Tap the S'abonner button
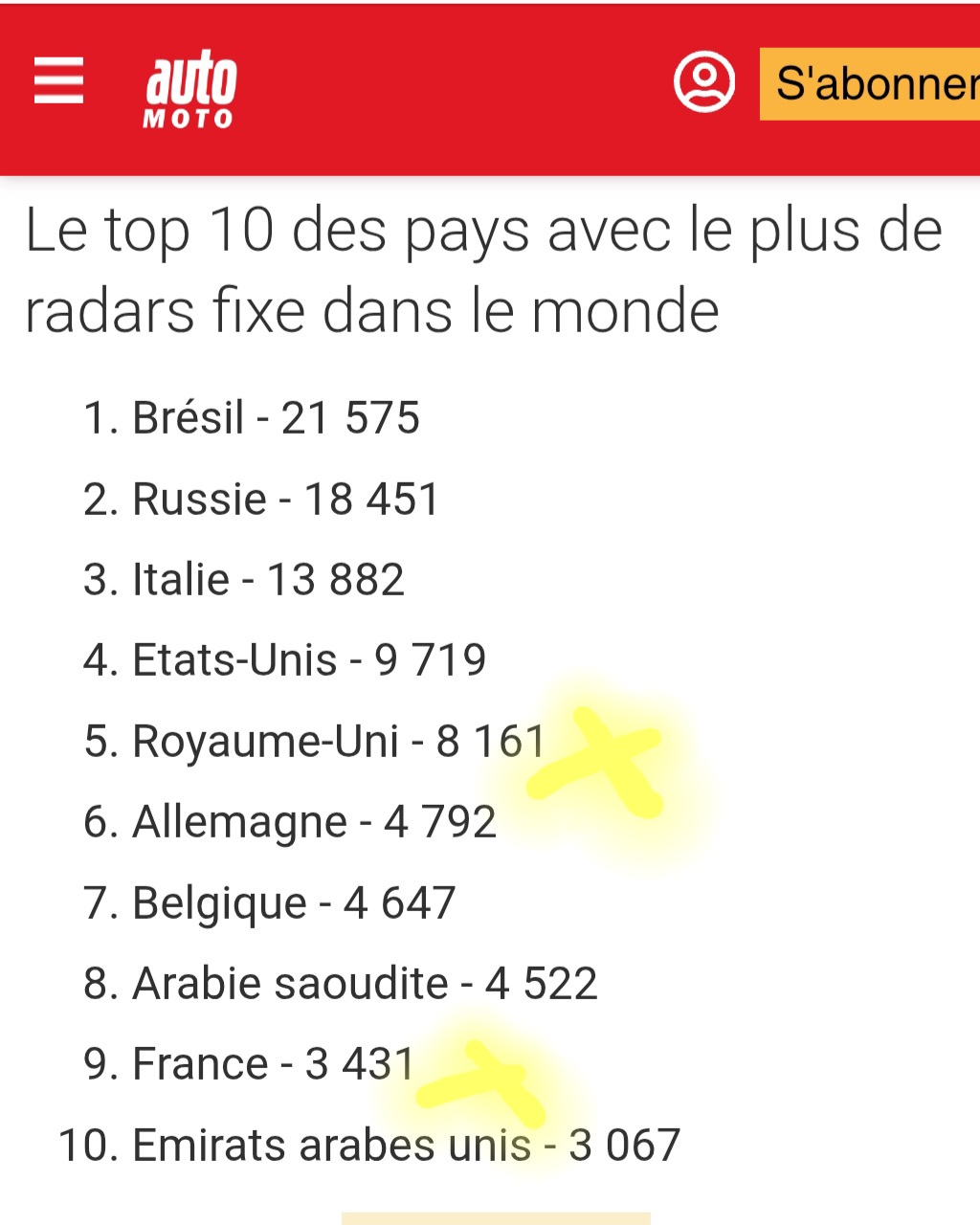Viewport: 980px width, 1225px height. pyautogui.click(x=870, y=84)
